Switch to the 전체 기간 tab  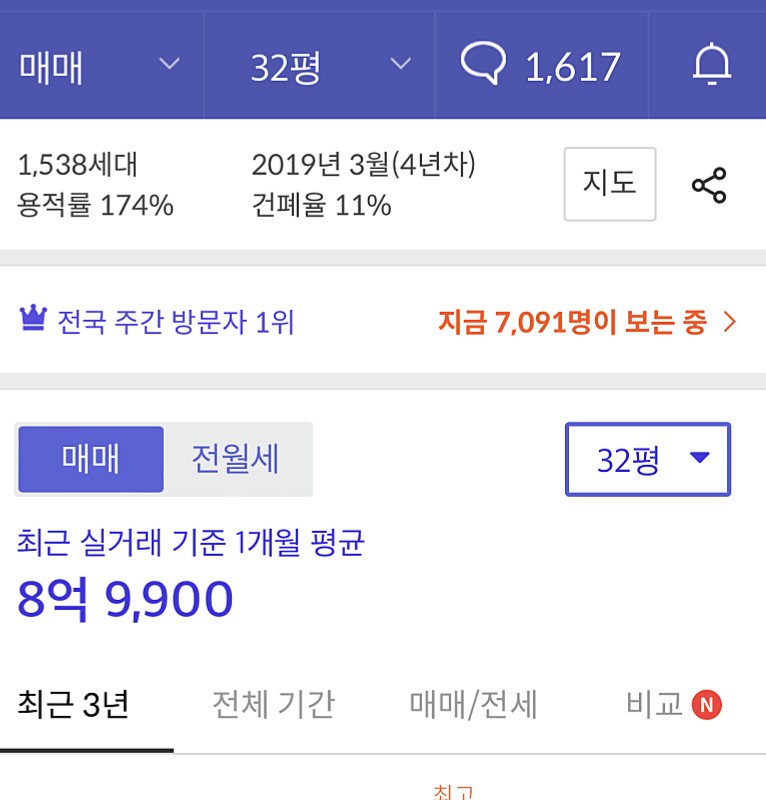click(273, 705)
